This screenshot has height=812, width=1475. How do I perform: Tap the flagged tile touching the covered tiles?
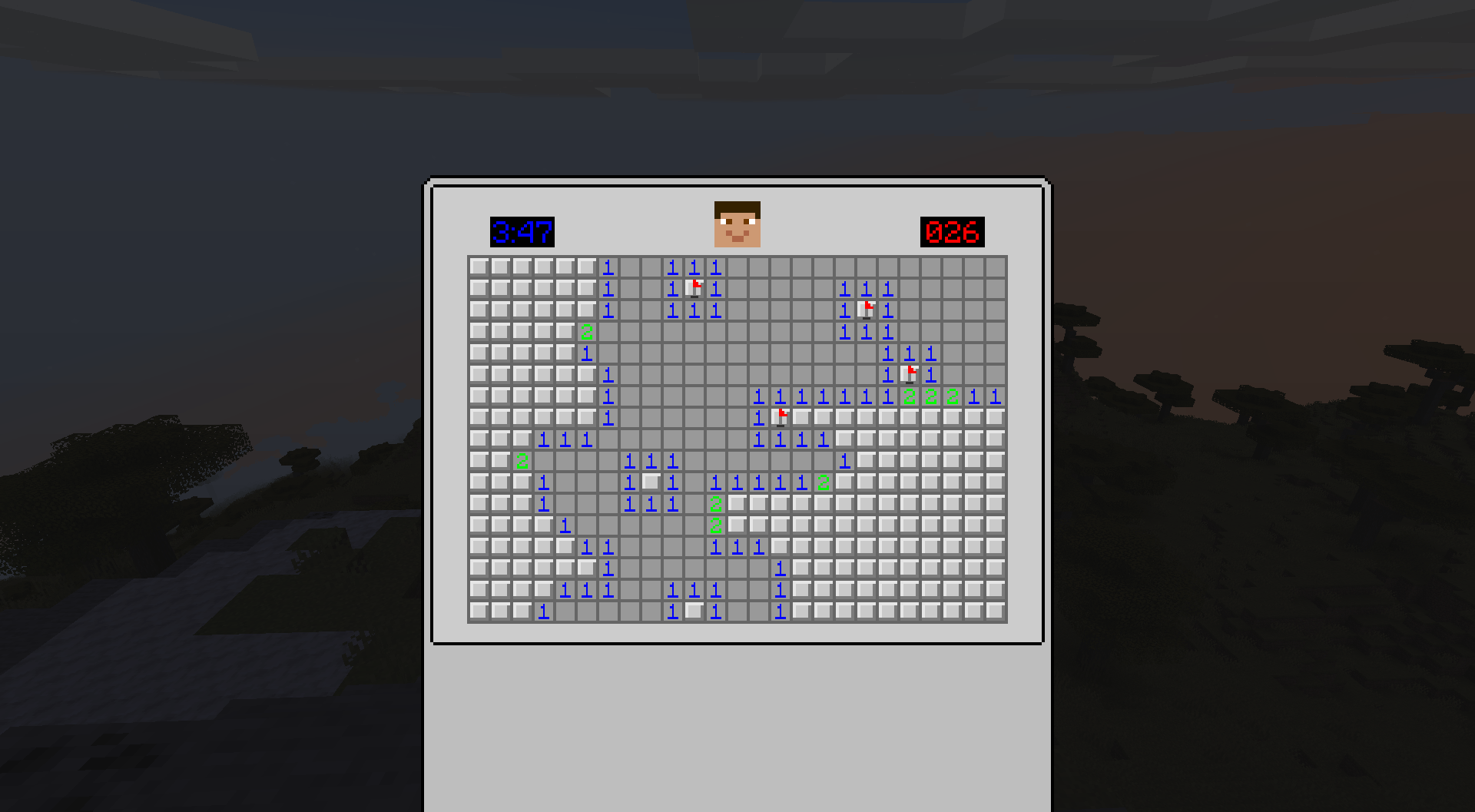point(780,417)
